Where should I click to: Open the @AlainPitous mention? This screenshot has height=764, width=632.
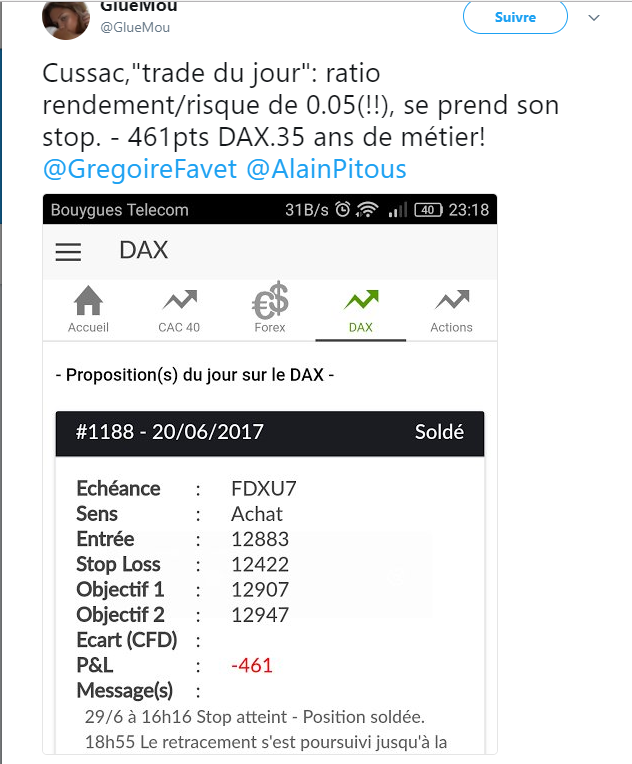325,168
